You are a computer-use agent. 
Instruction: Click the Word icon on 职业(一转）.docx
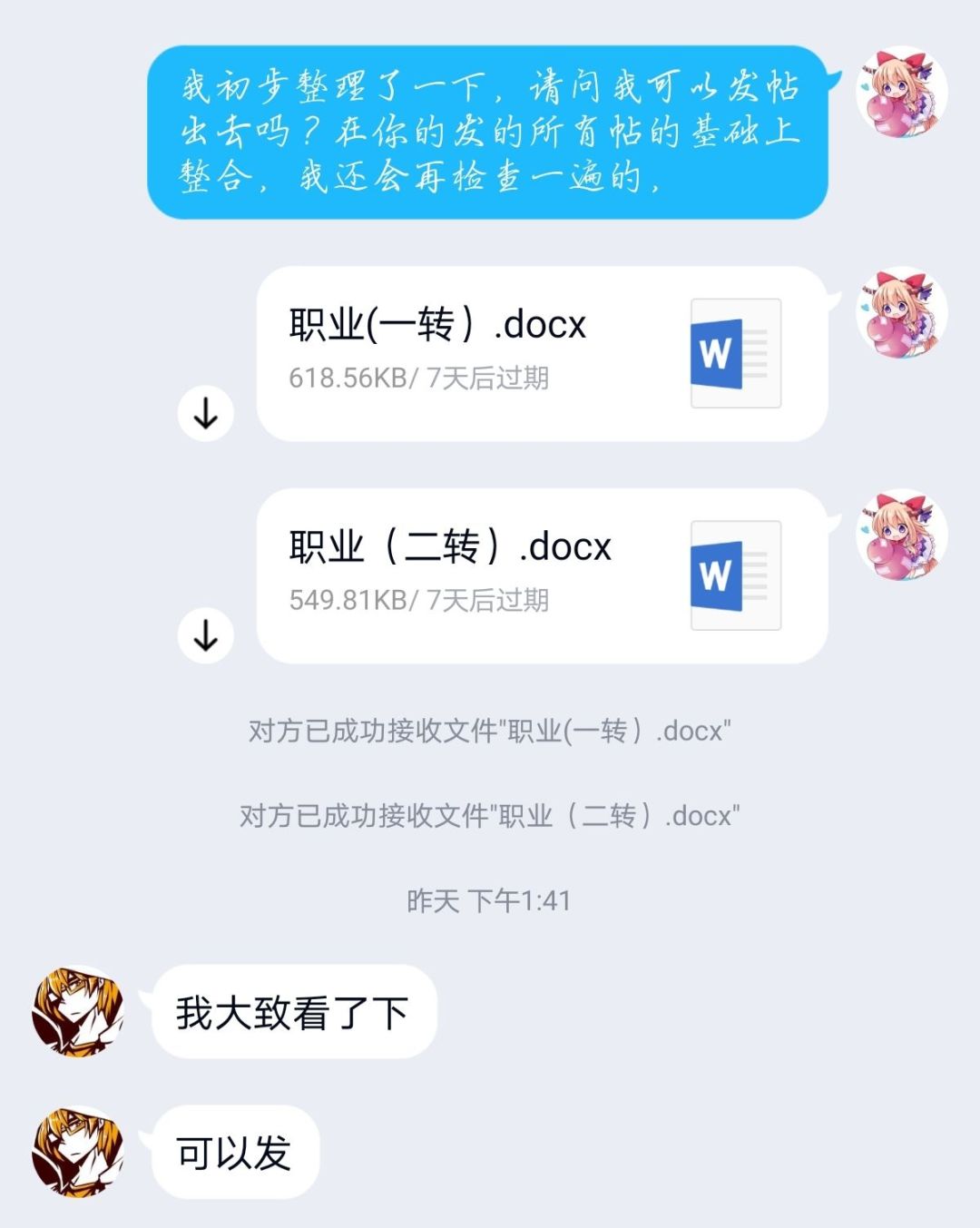735,351
